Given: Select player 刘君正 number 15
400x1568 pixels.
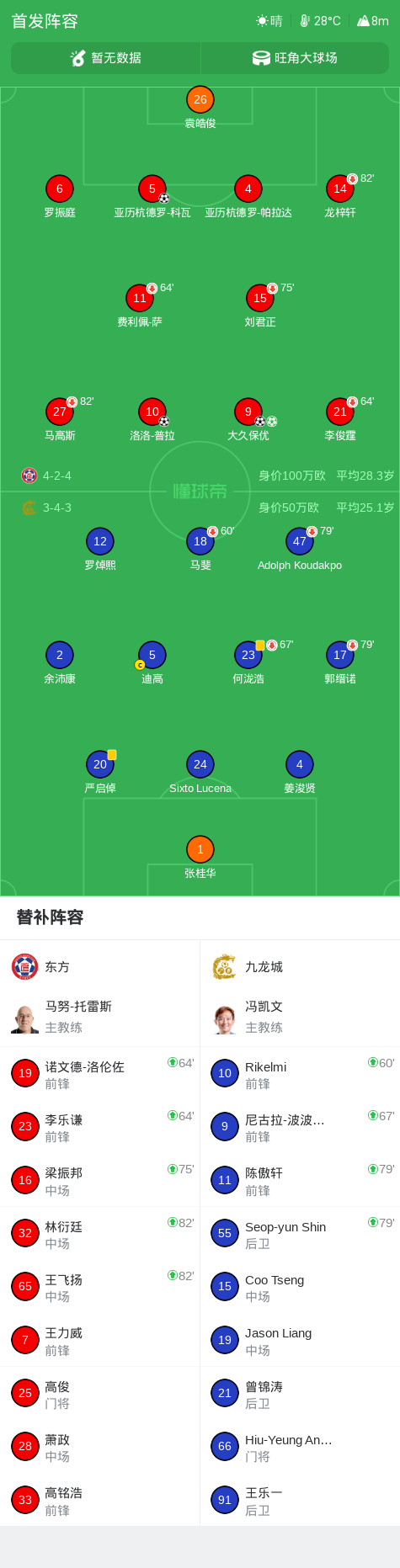Looking at the screenshot, I should coord(260,306).
